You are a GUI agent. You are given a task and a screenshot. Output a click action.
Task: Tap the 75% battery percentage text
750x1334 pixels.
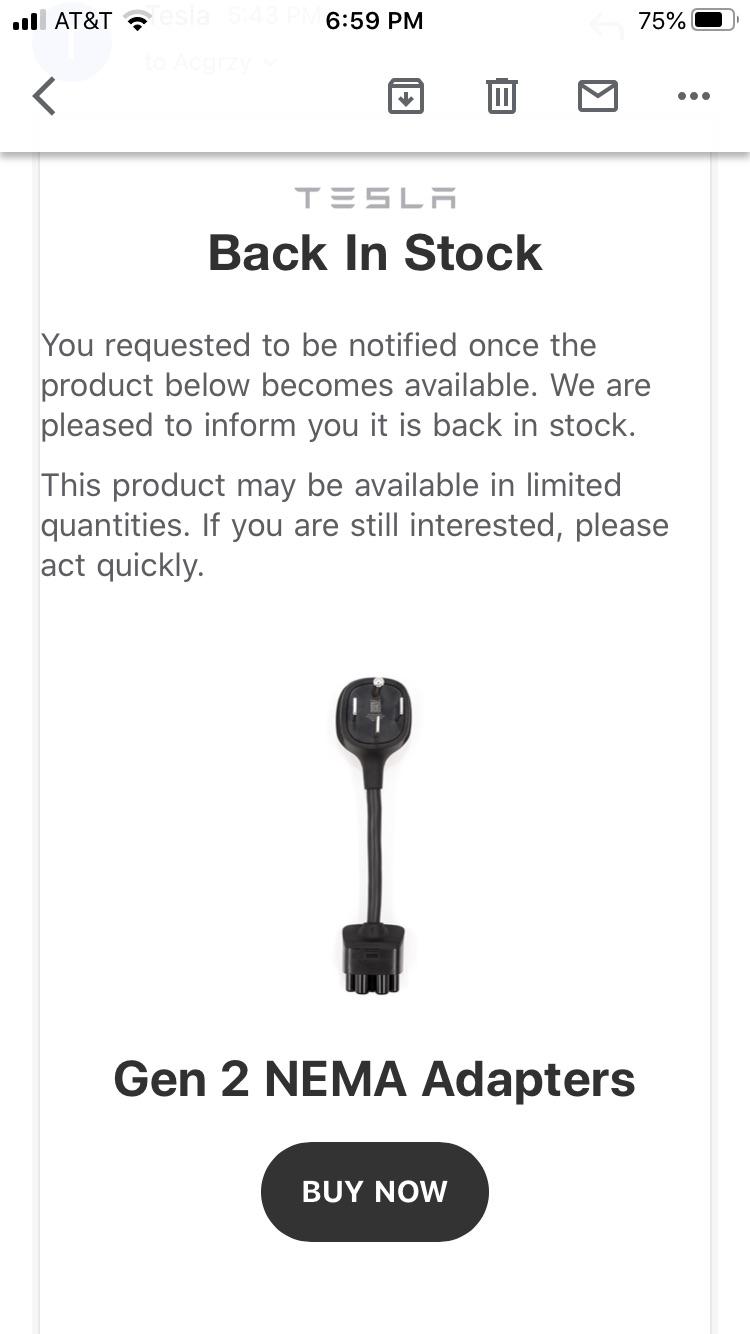coord(662,20)
